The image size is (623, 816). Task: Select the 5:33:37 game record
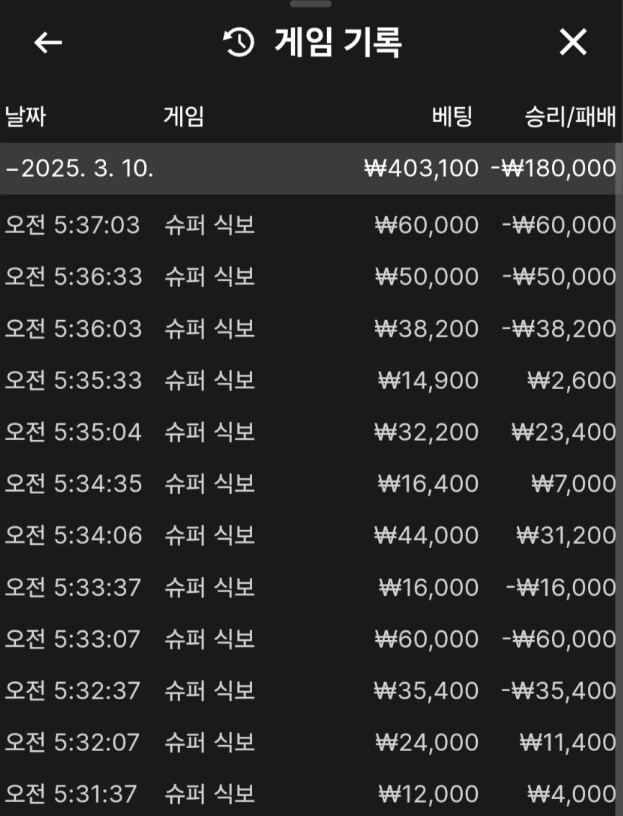tap(310, 587)
